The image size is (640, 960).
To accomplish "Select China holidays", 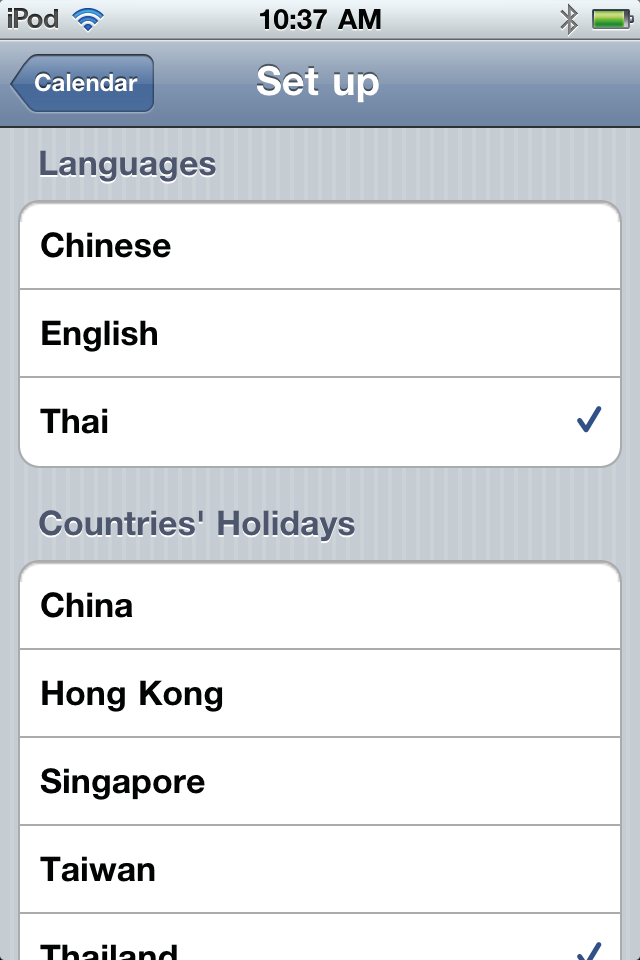I will click(320, 606).
